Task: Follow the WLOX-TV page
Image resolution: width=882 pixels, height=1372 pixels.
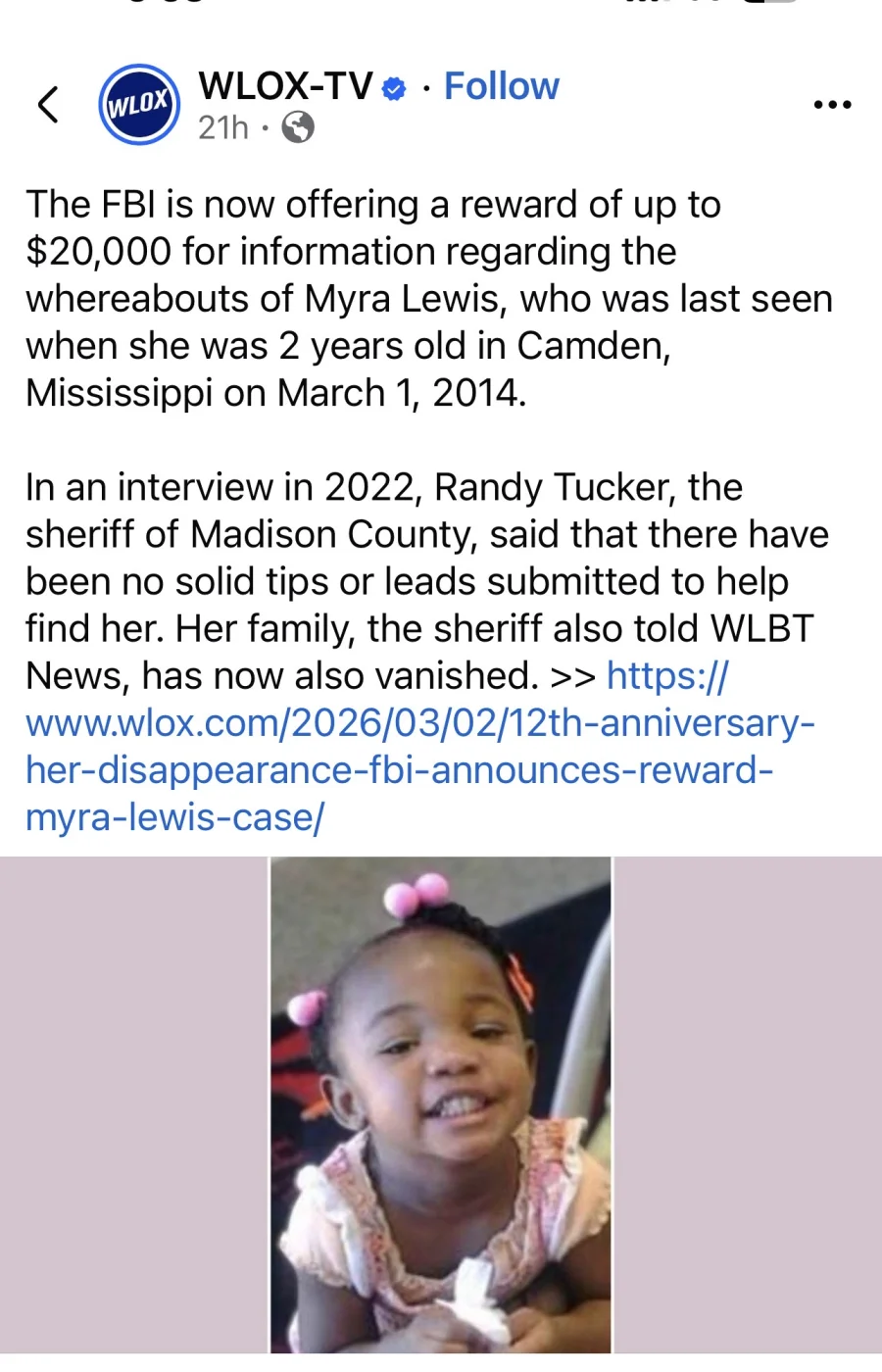Action: click(501, 86)
